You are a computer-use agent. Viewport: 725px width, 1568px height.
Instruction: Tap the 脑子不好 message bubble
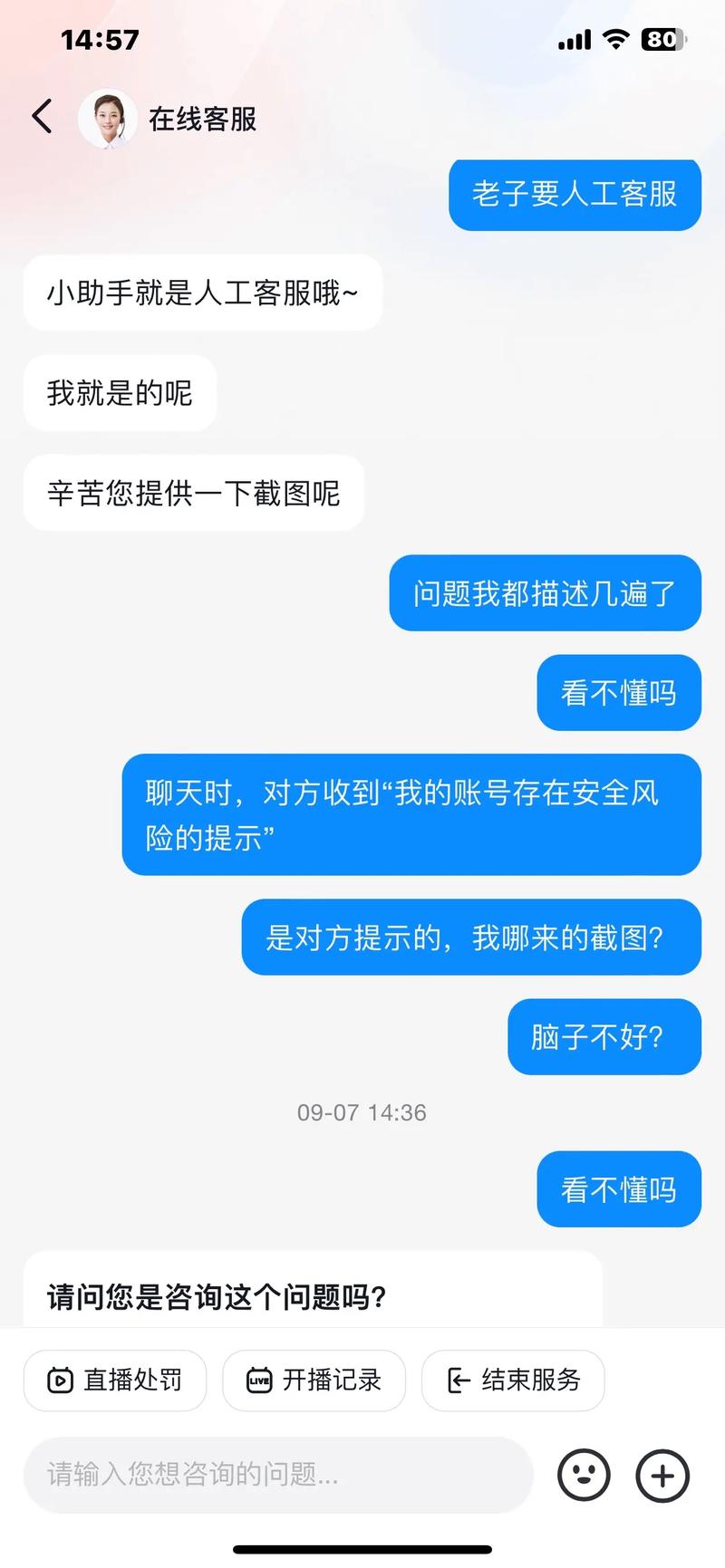(604, 1037)
